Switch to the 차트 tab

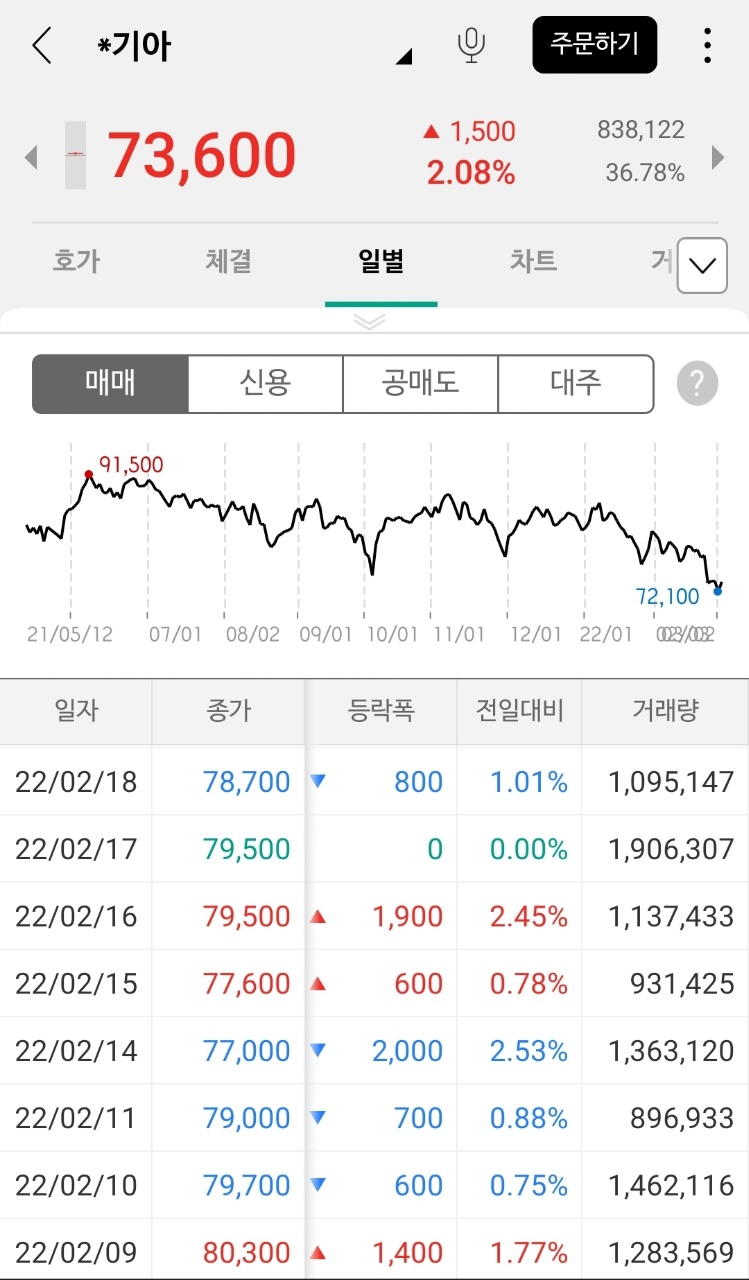coord(533,261)
